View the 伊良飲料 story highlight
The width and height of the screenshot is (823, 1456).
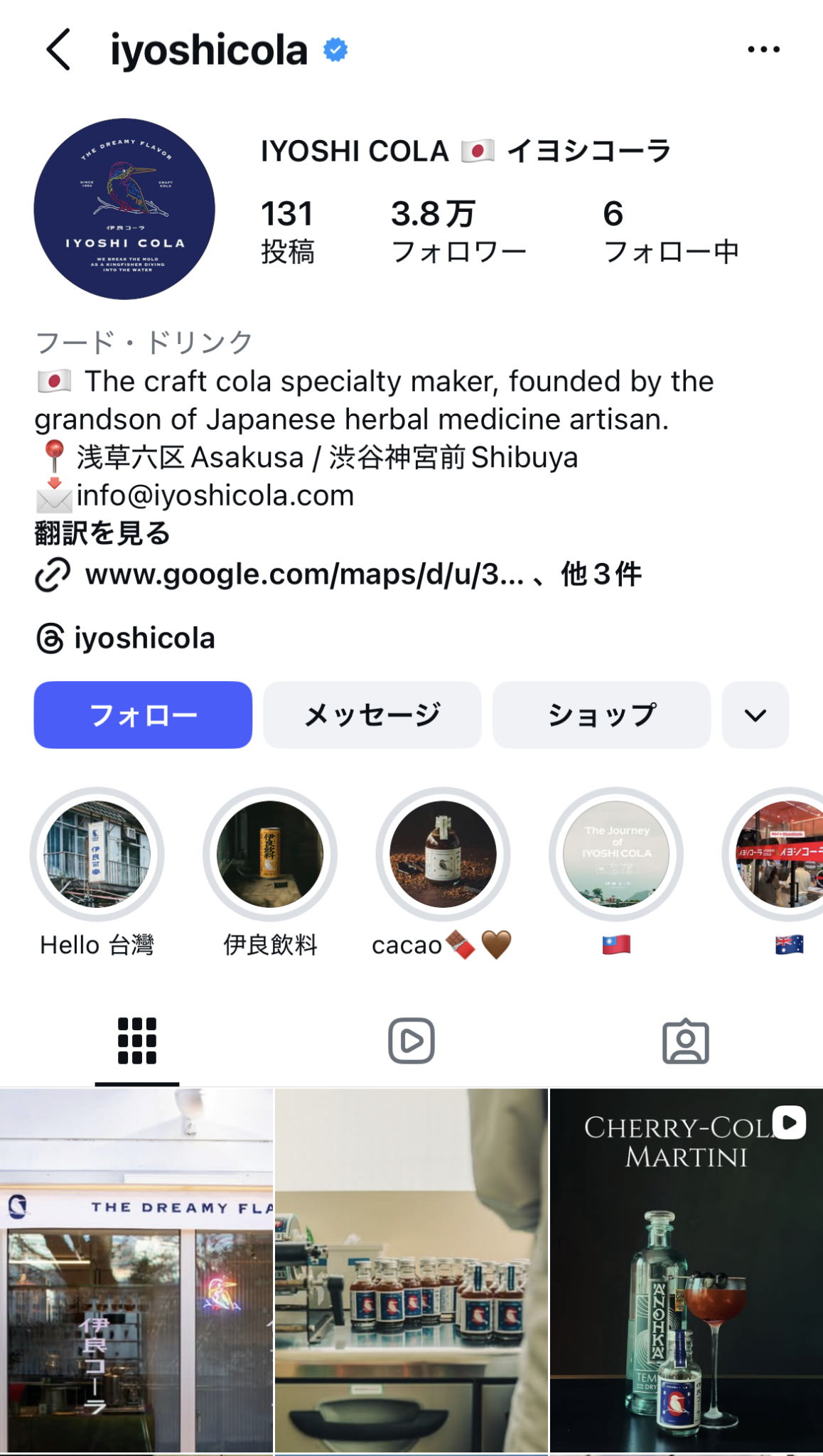point(270,855)
